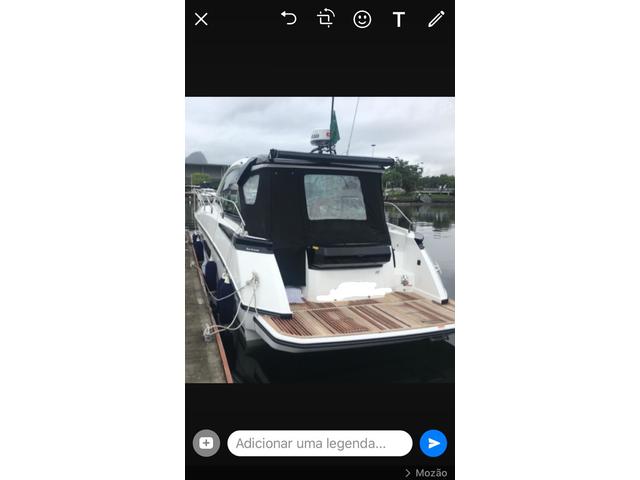Select the pencil drawing tool

click(436, 19)
